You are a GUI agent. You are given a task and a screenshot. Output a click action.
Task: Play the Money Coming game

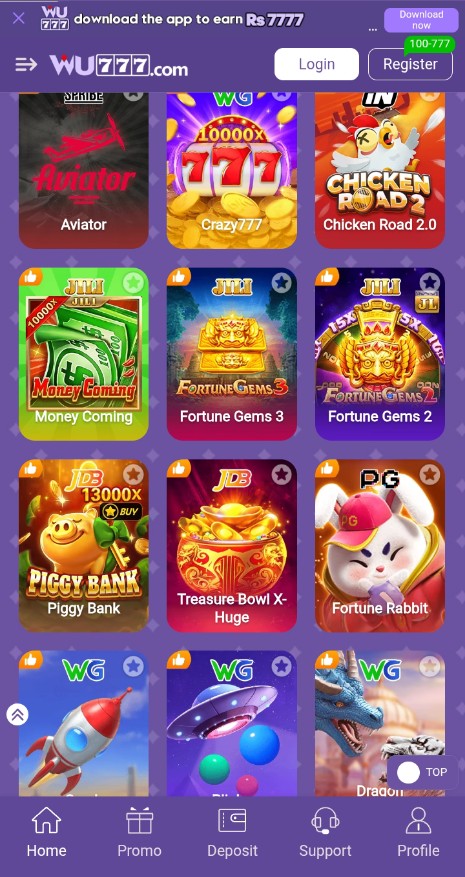84,354
